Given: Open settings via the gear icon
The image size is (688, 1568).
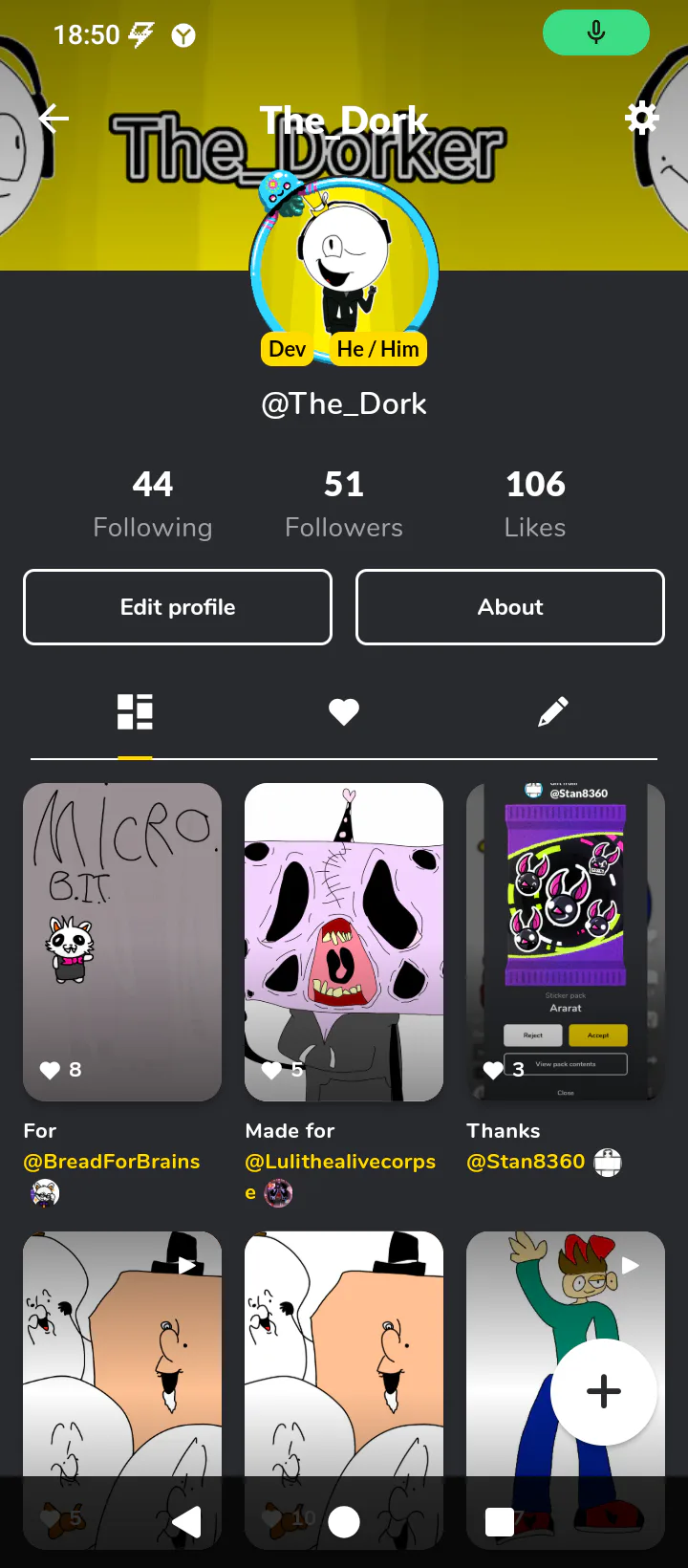Looking at the screenshot, I should (641, 118).
